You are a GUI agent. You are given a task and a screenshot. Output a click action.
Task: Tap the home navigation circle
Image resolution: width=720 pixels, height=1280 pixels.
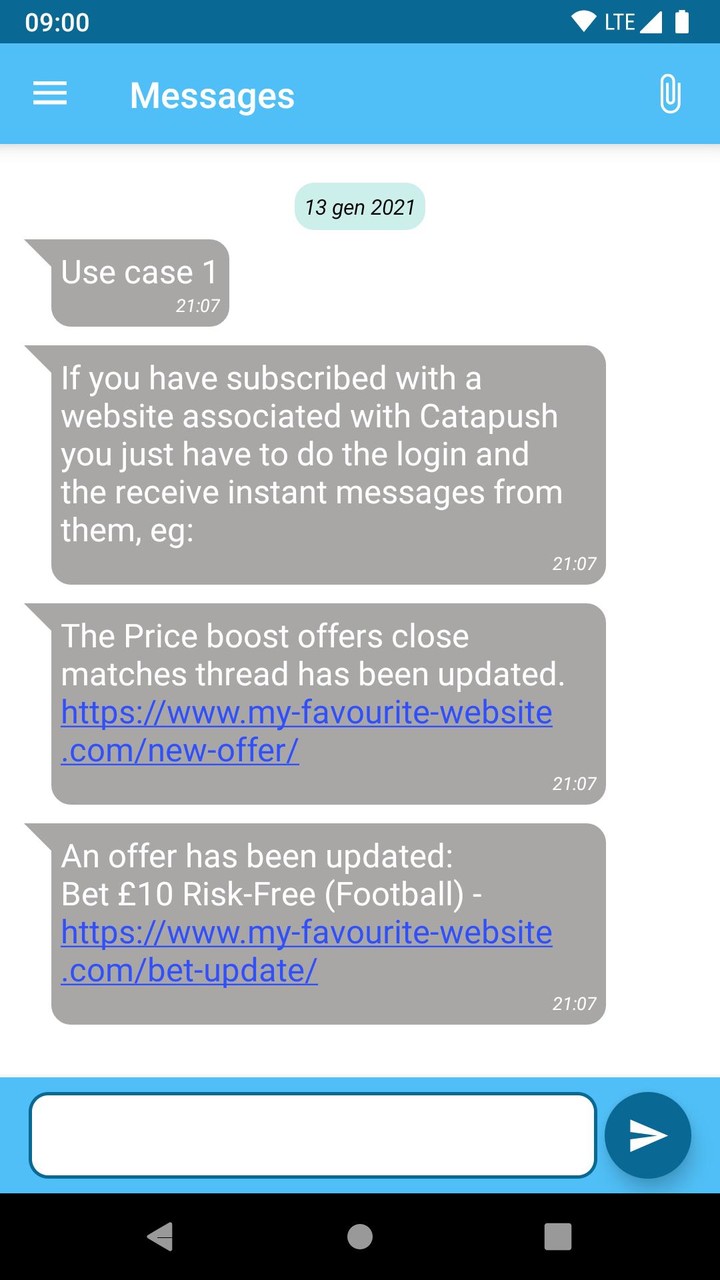tap(359, 1236)
